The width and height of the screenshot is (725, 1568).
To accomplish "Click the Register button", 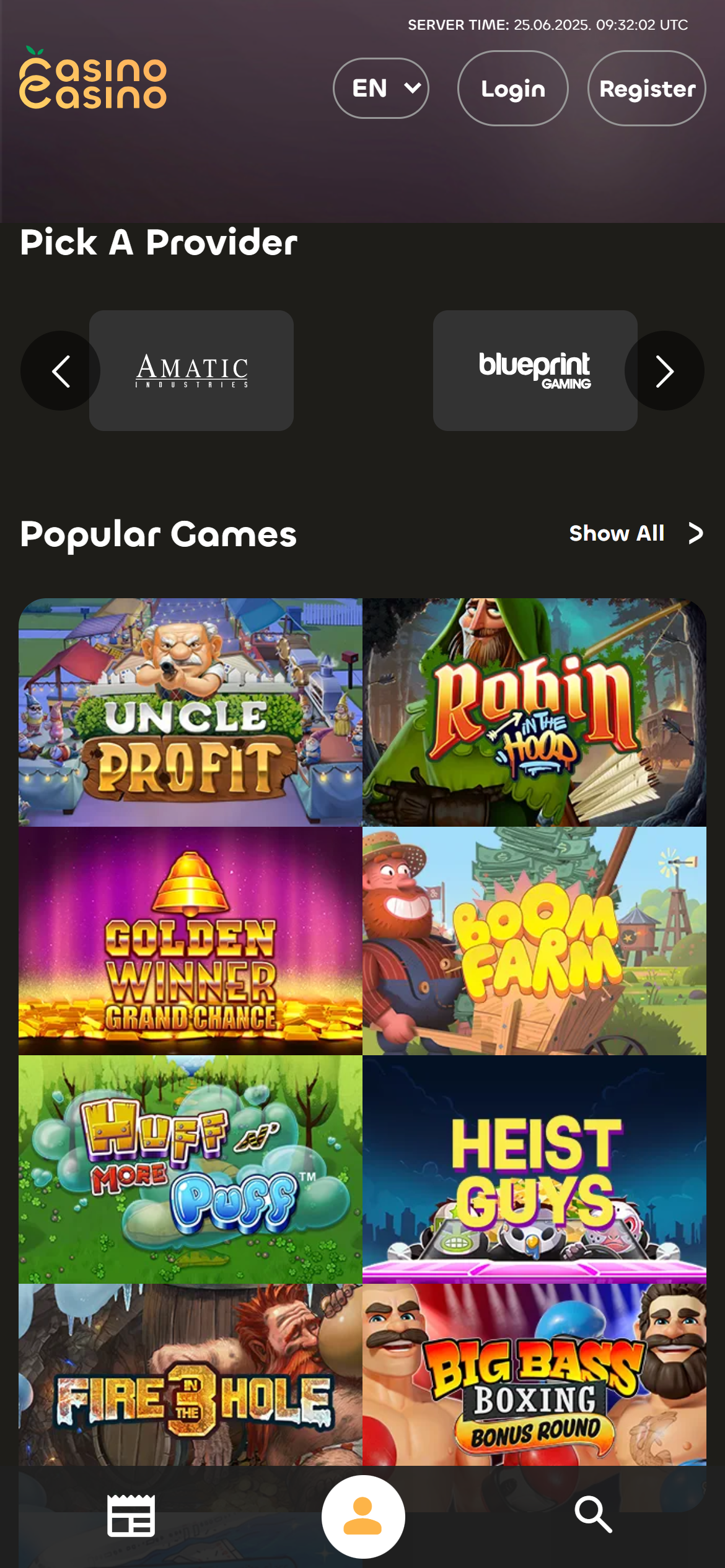I will point(646,88).
